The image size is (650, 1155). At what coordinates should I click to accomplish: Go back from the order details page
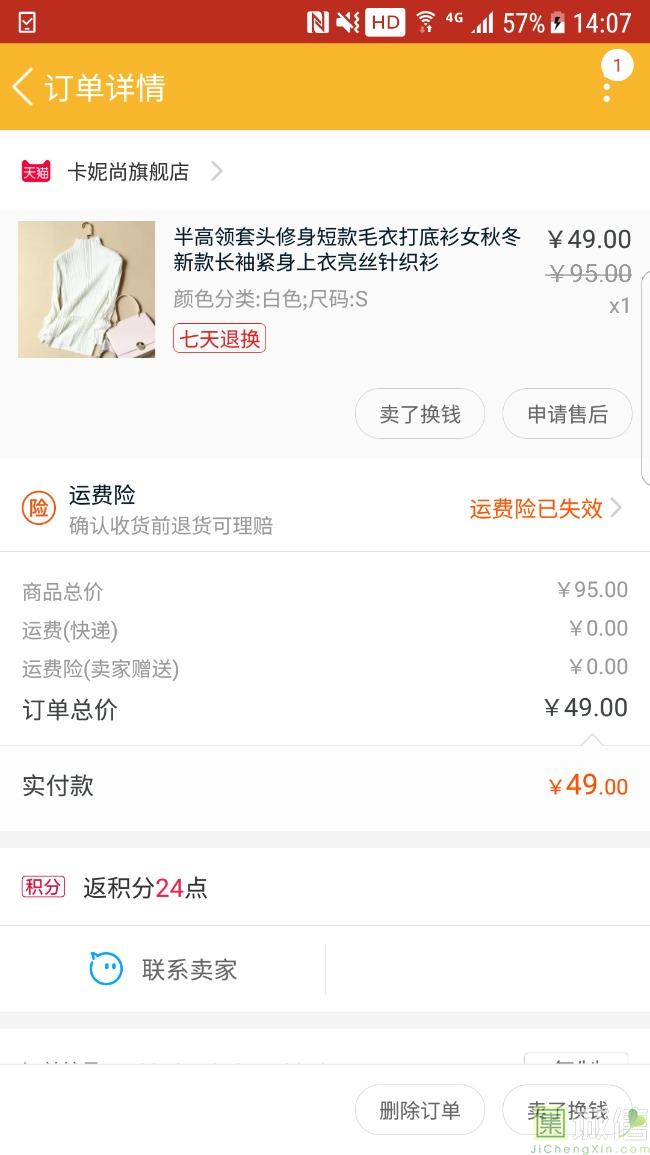[x=24, y=87]
